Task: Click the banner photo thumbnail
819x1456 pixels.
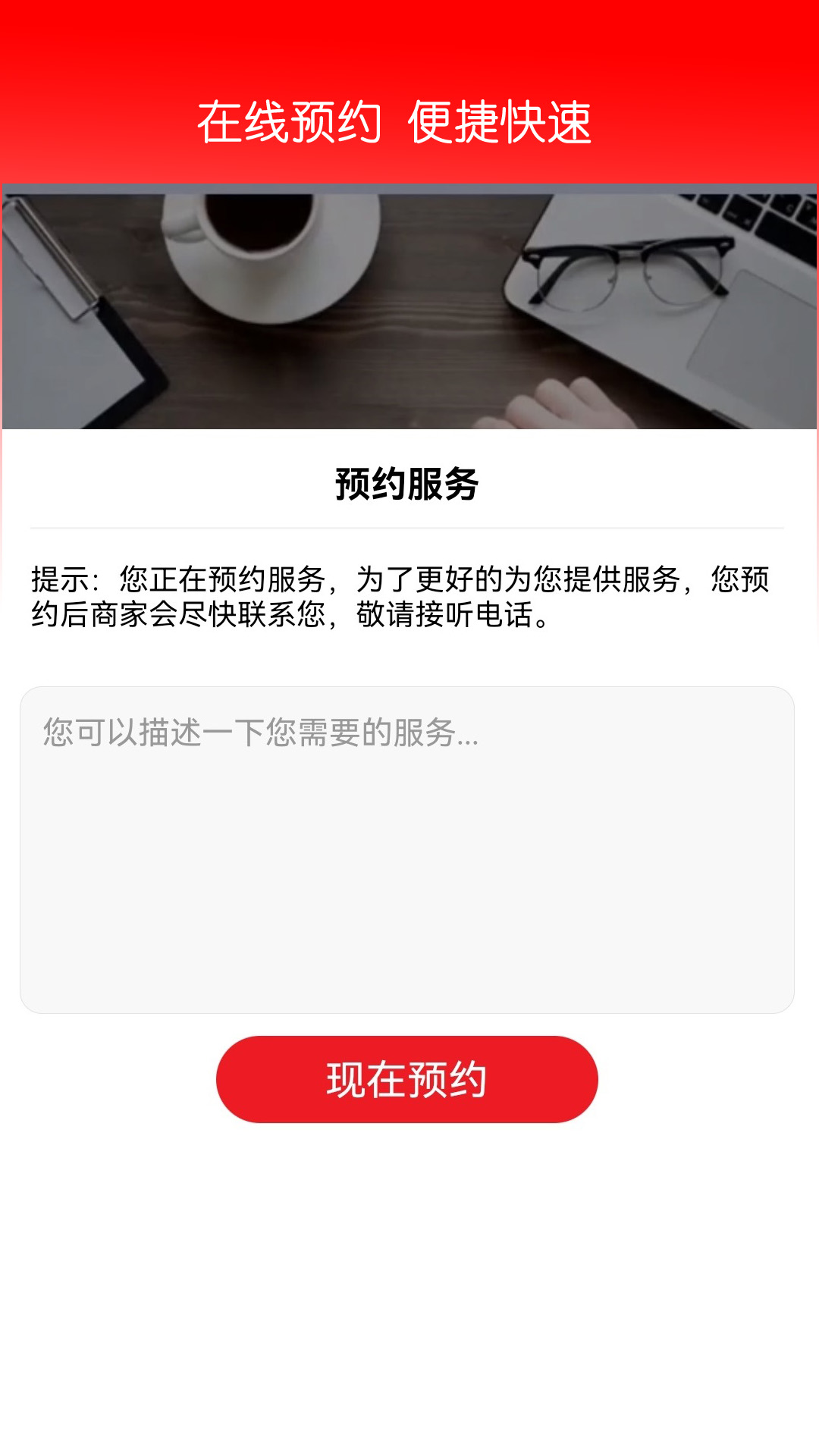Action: coord(409,303)
